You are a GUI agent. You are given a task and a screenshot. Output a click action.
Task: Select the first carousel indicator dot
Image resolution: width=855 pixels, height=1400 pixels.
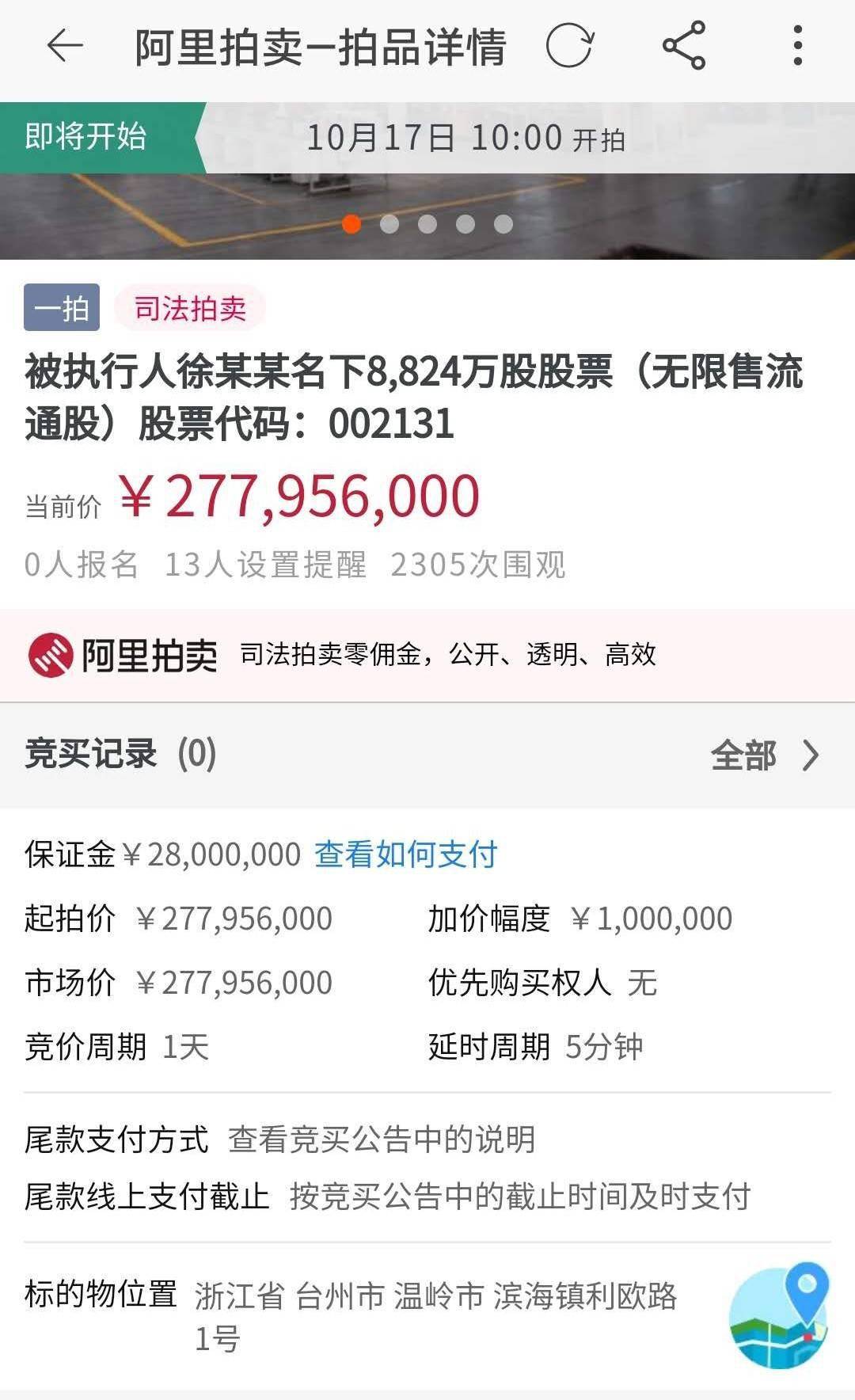351,225
